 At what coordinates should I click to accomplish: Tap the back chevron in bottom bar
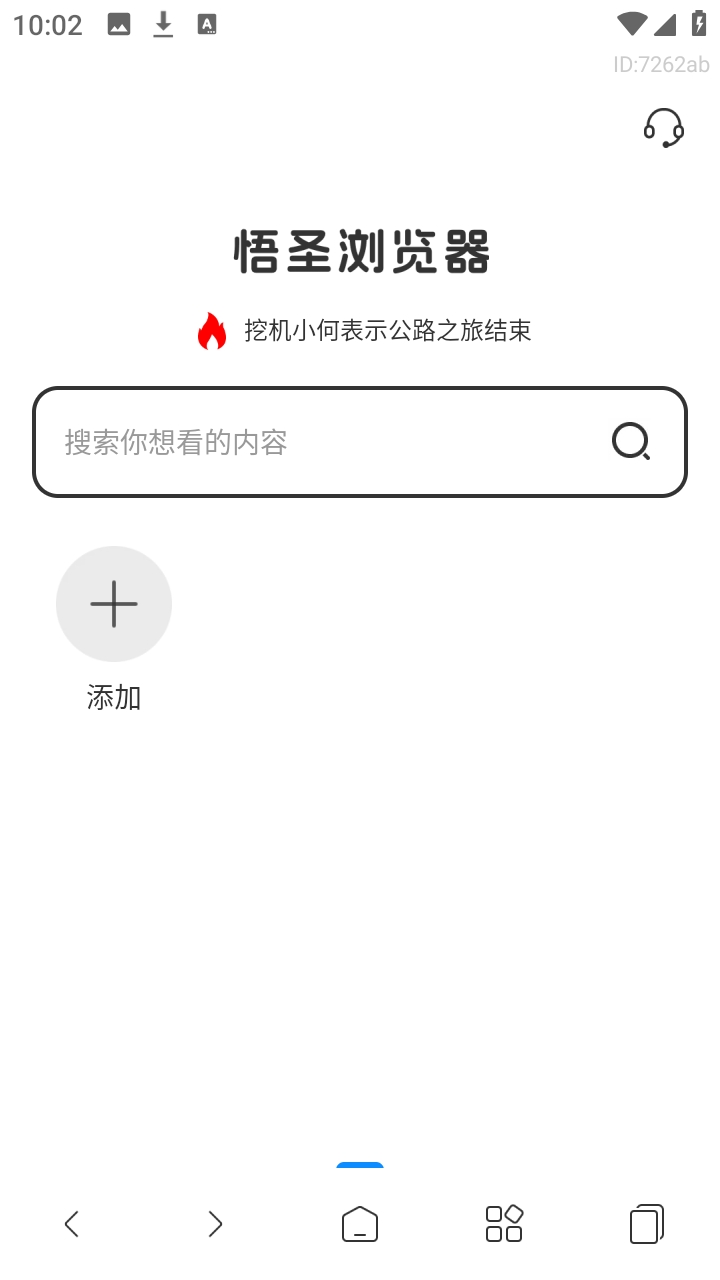point(71,1223)
